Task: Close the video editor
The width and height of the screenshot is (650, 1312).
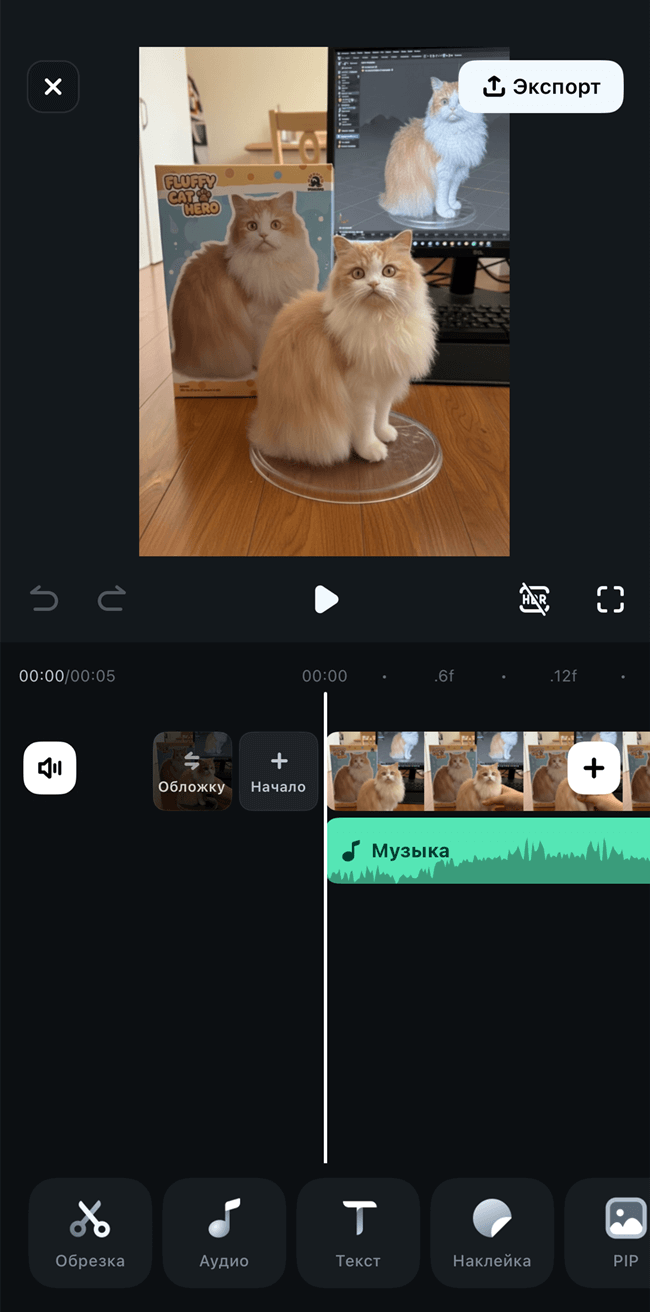Action: (x=53, y=87)
